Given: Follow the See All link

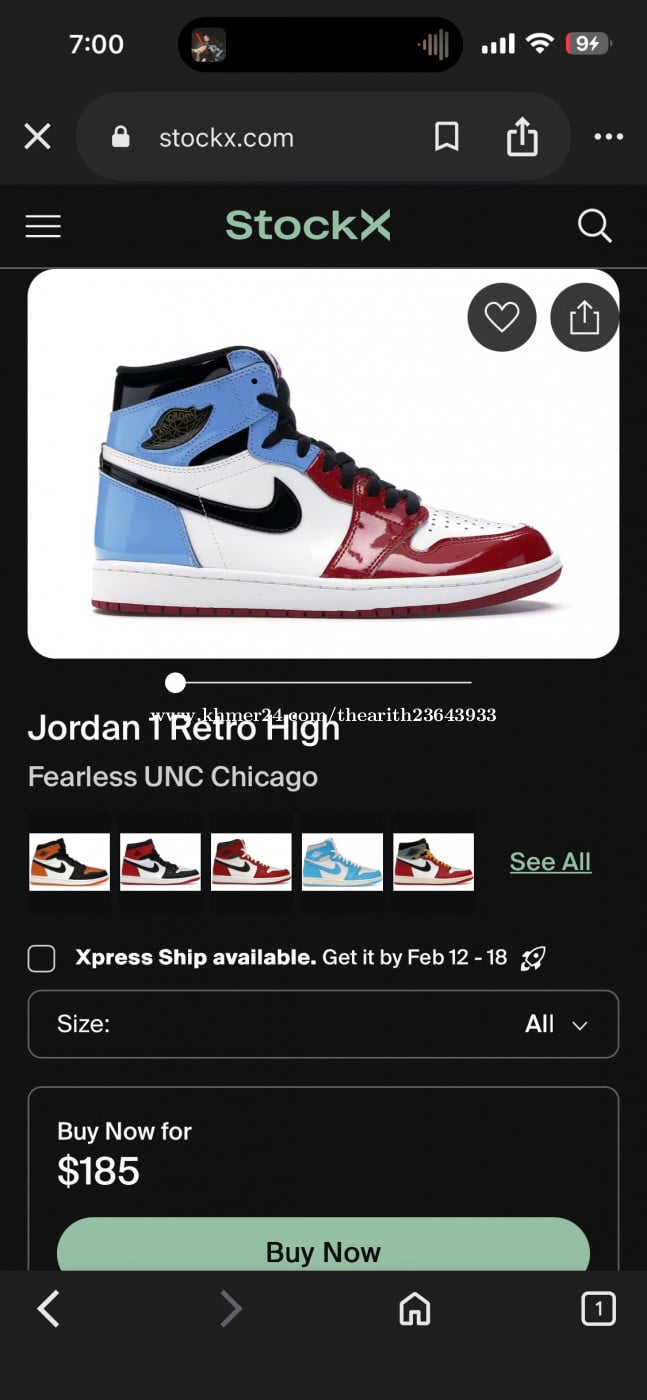Looking at the screenshot, I should pos(550,861).
